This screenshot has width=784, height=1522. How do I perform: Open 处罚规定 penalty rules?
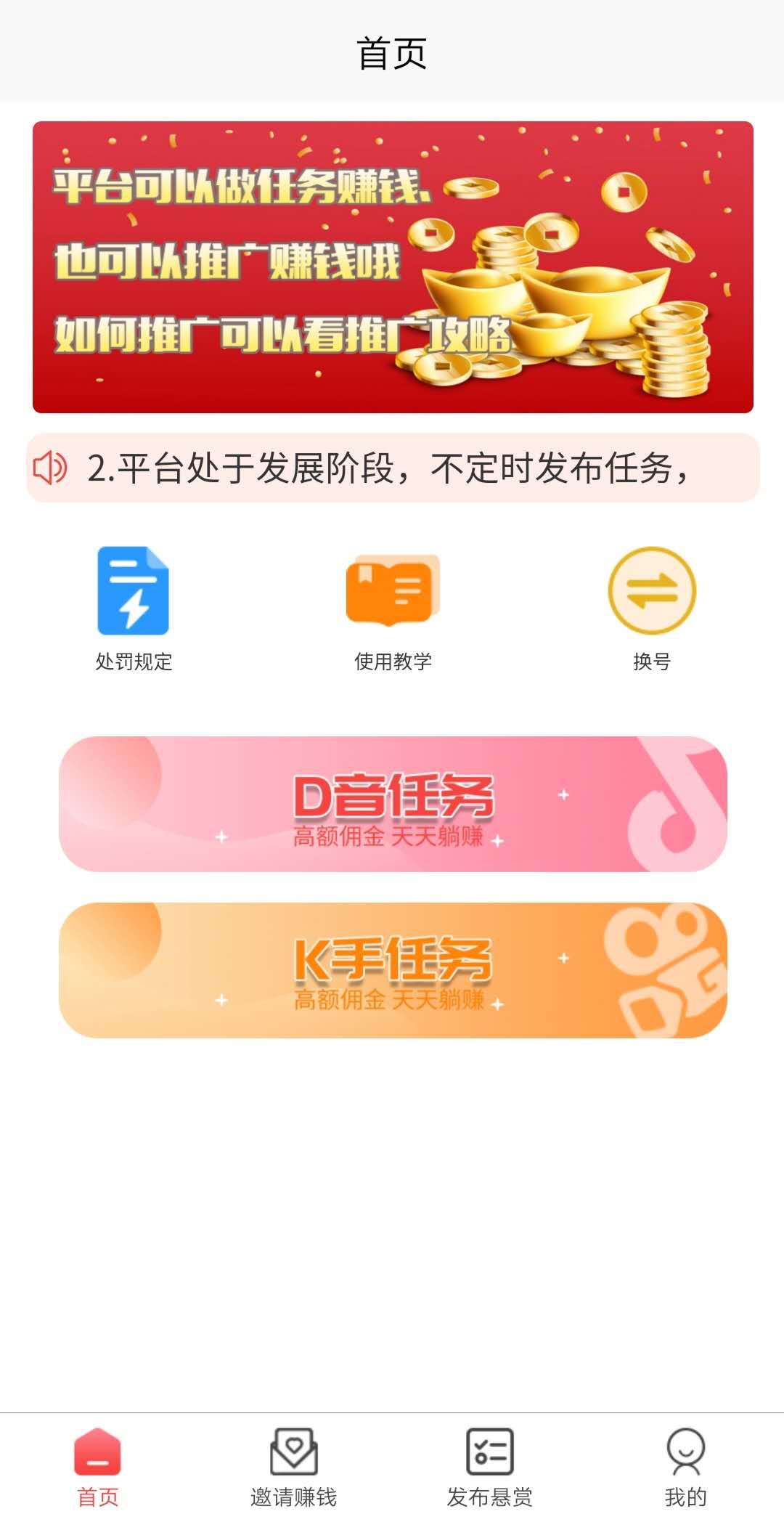point(134,609)
